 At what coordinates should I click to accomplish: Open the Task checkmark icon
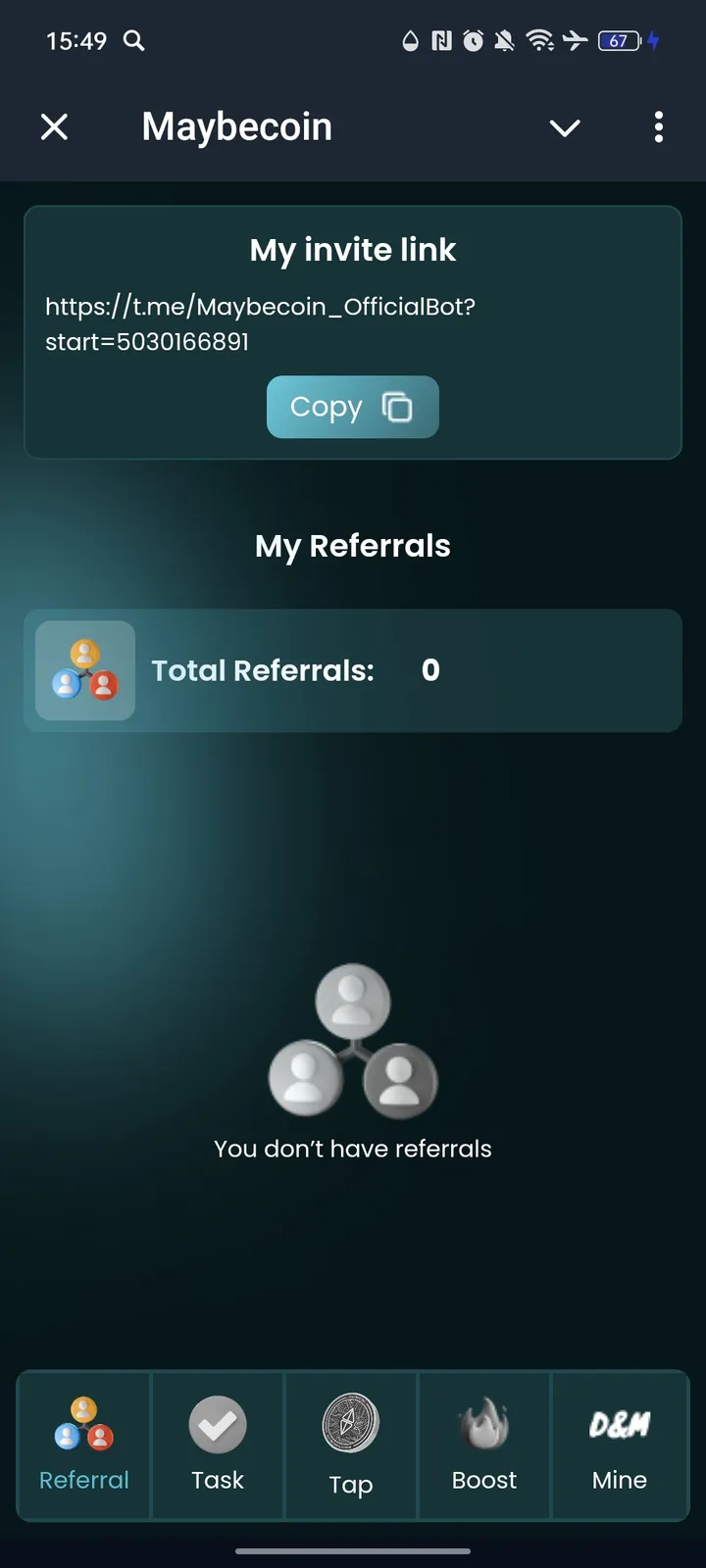coord(217,1424)
